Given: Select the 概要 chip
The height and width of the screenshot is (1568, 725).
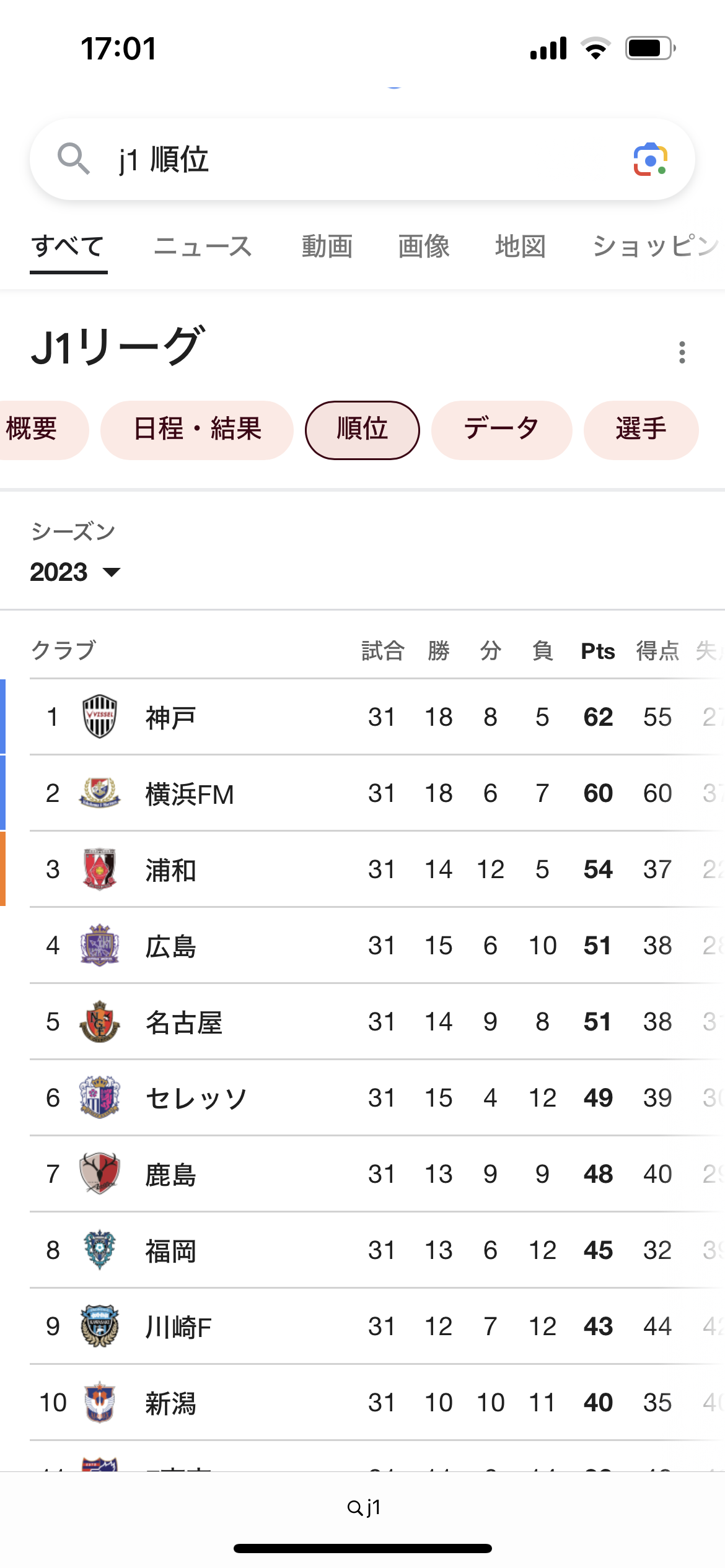Looking at the screenshot, I should coord(37,430).
